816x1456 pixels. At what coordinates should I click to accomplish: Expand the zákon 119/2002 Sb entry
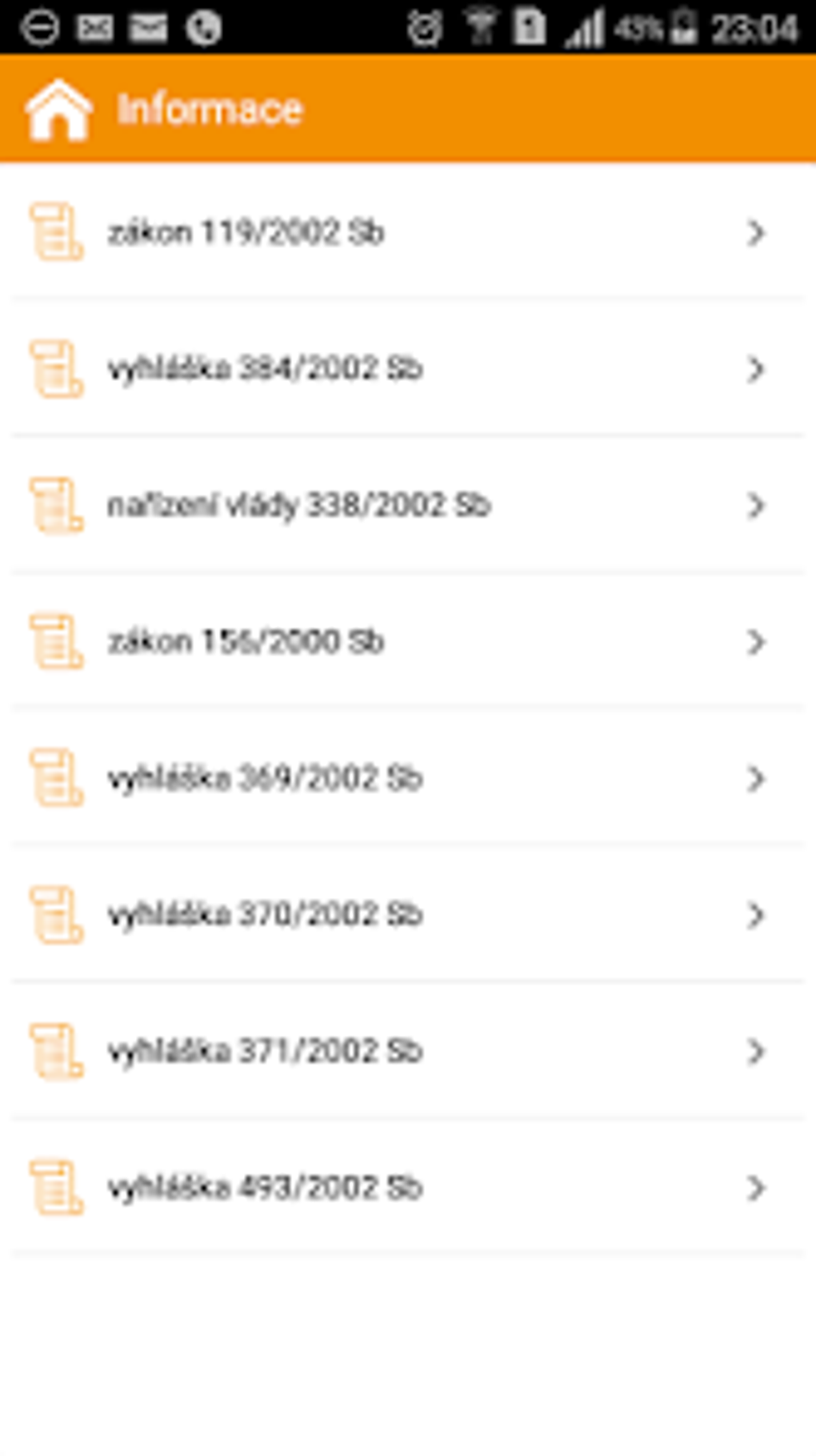754,232
